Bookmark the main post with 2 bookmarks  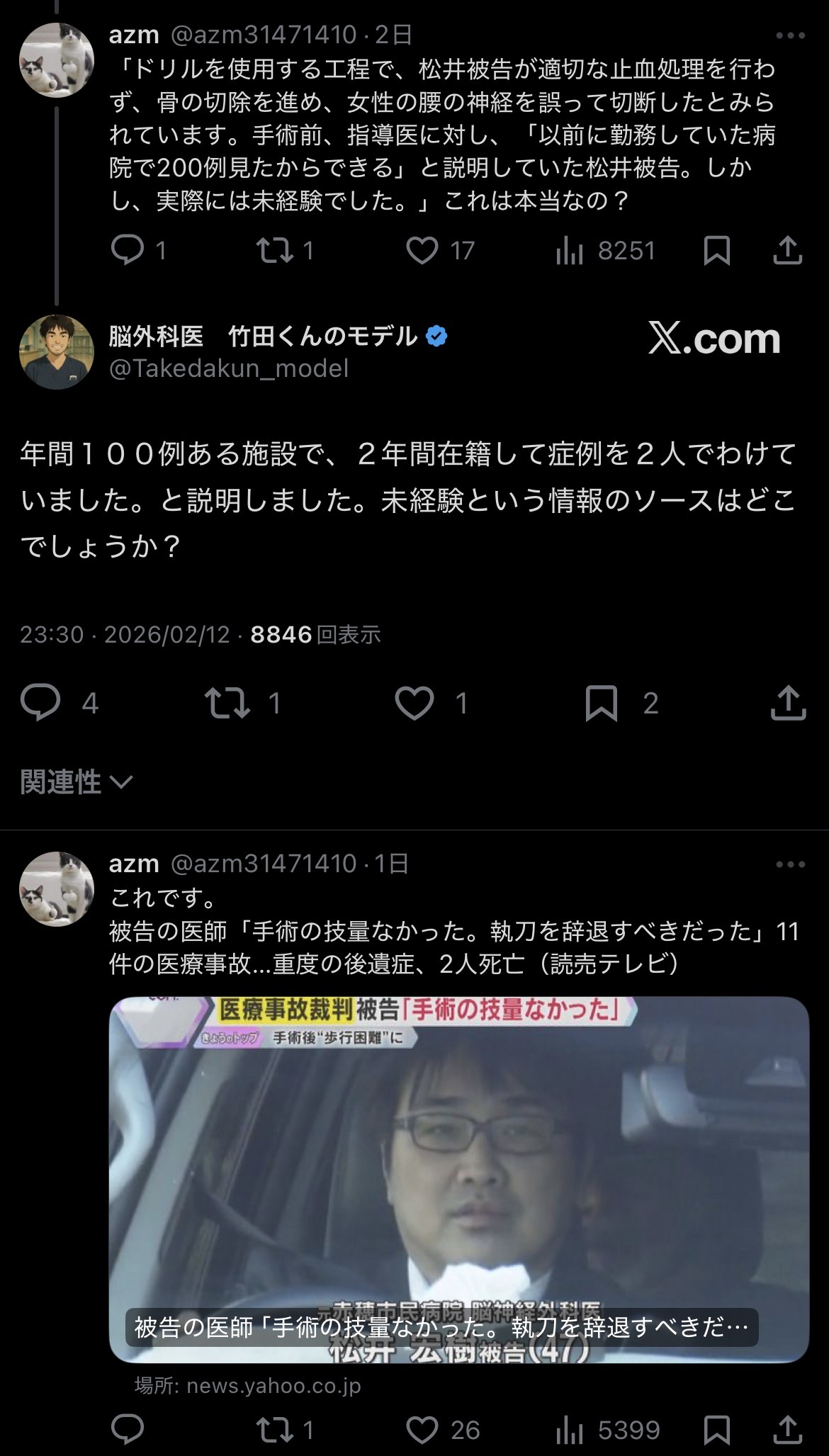pyautogui.click(x=601, y=703)
